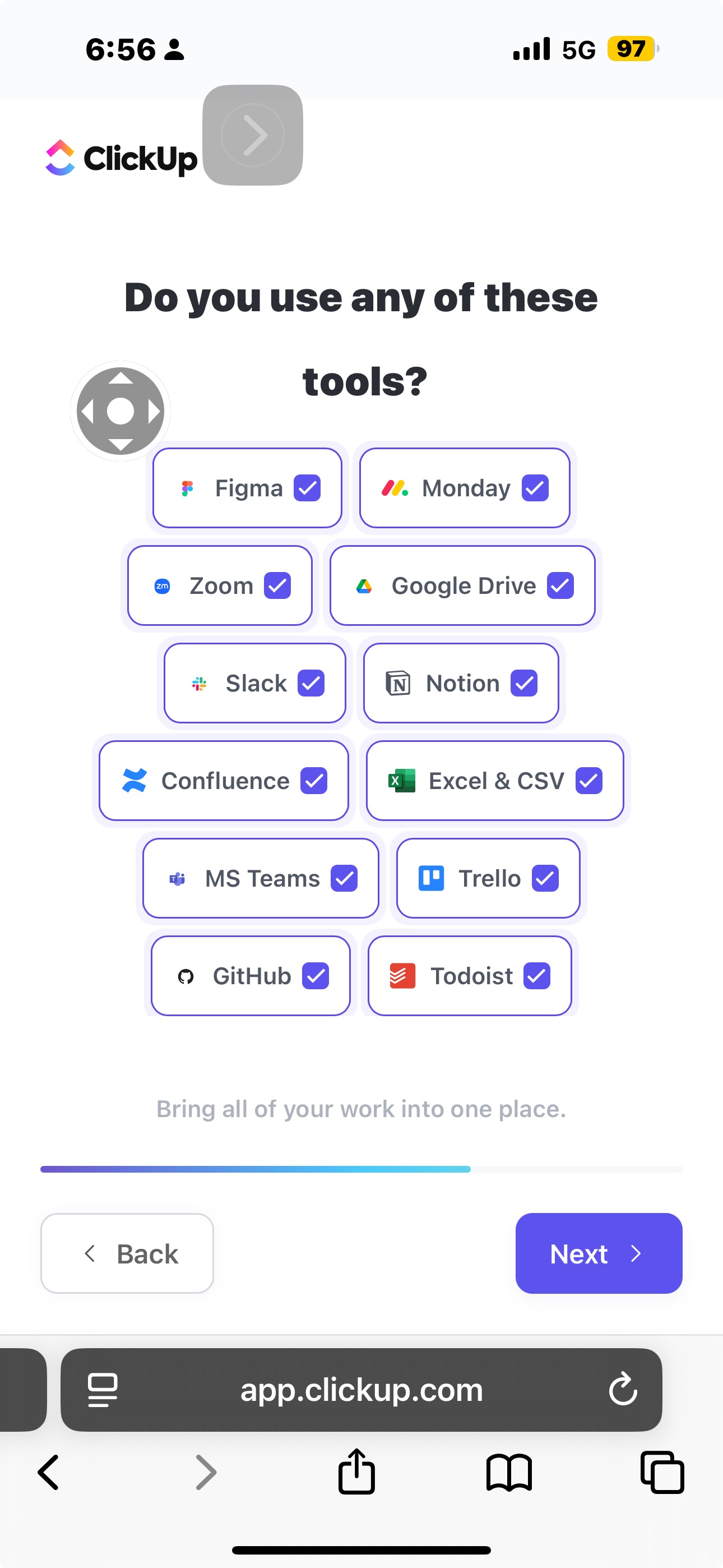This screenshot has height=1568, width=723.
Task: Deselect the Todoist option
Action: click(537, 976)
